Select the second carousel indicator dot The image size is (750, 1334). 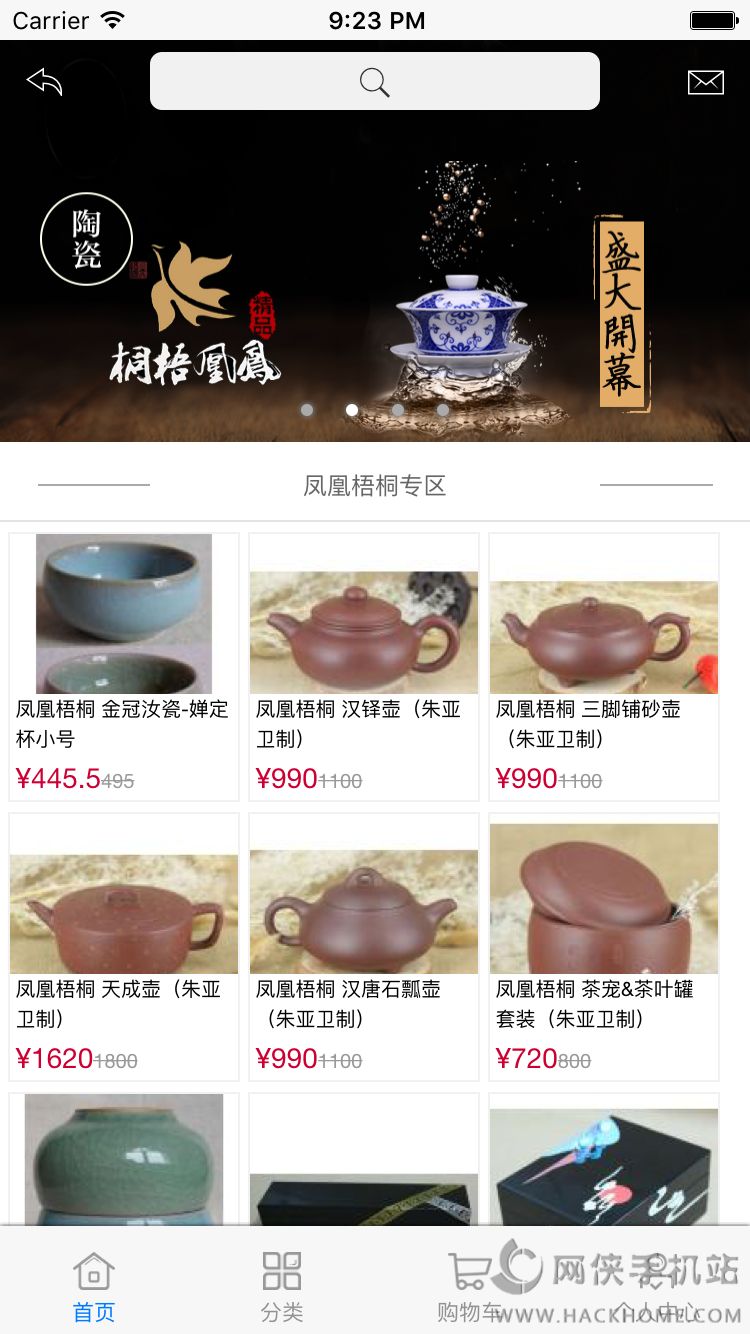click(x=352, y=410)
